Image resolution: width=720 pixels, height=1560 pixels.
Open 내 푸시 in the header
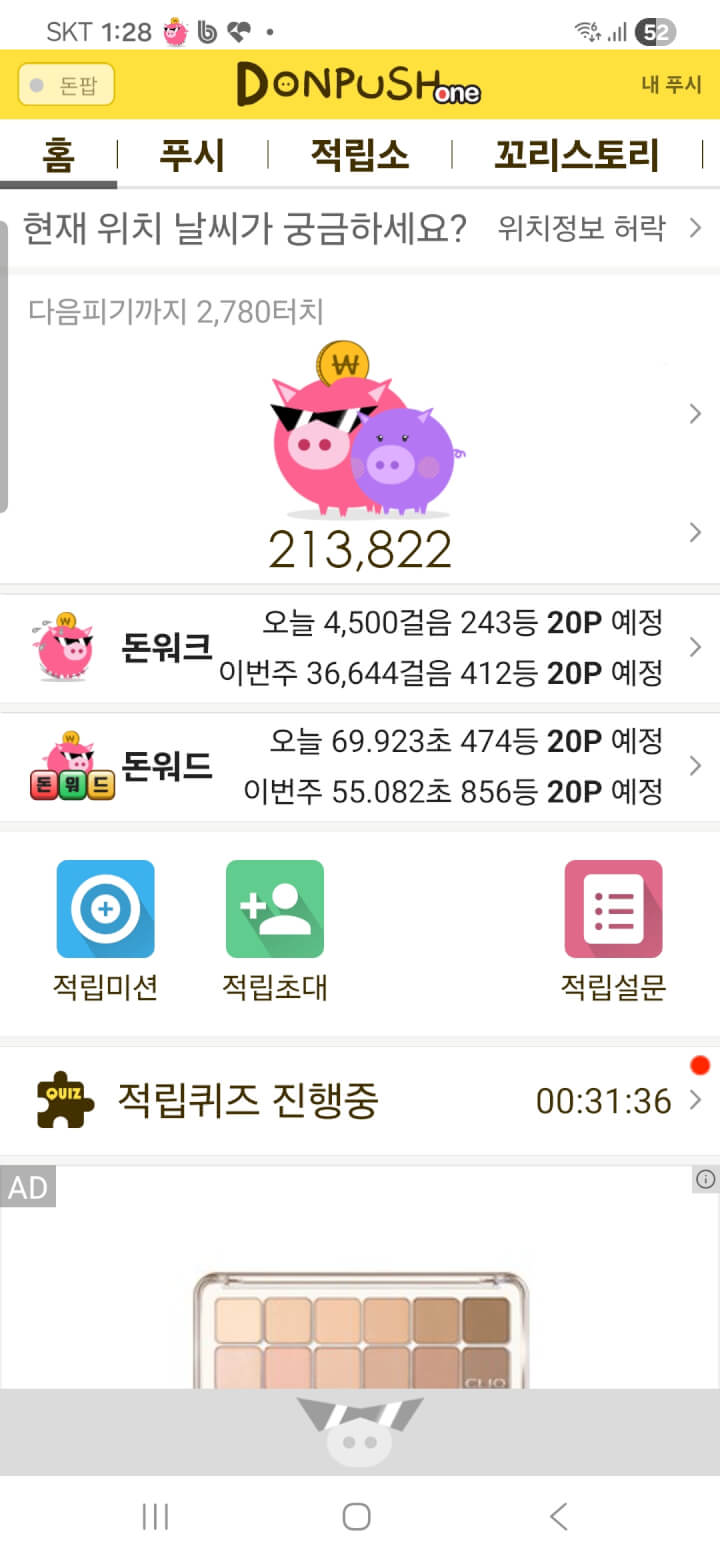[x=671, y=85]
